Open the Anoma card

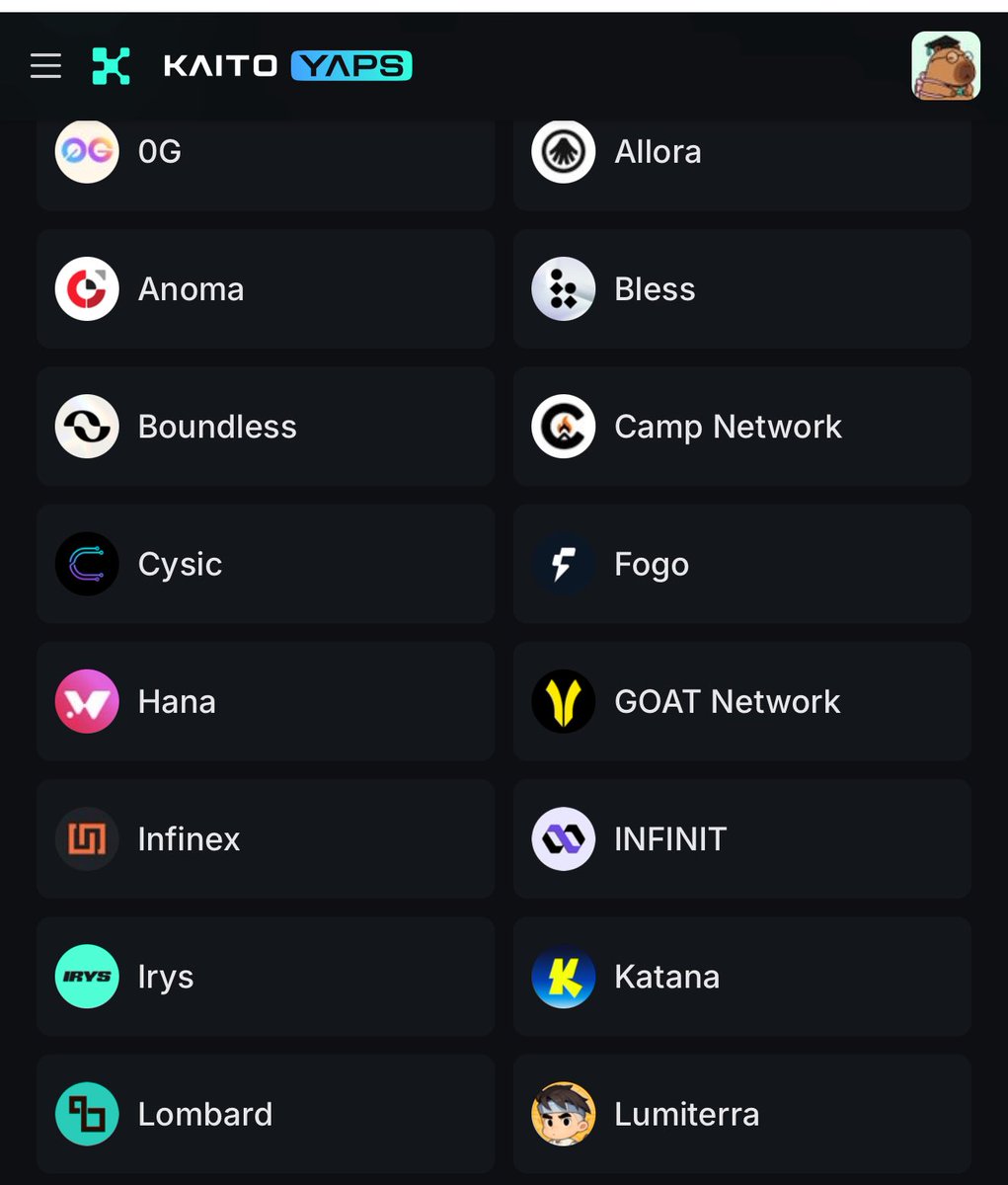tap(265, 289)
